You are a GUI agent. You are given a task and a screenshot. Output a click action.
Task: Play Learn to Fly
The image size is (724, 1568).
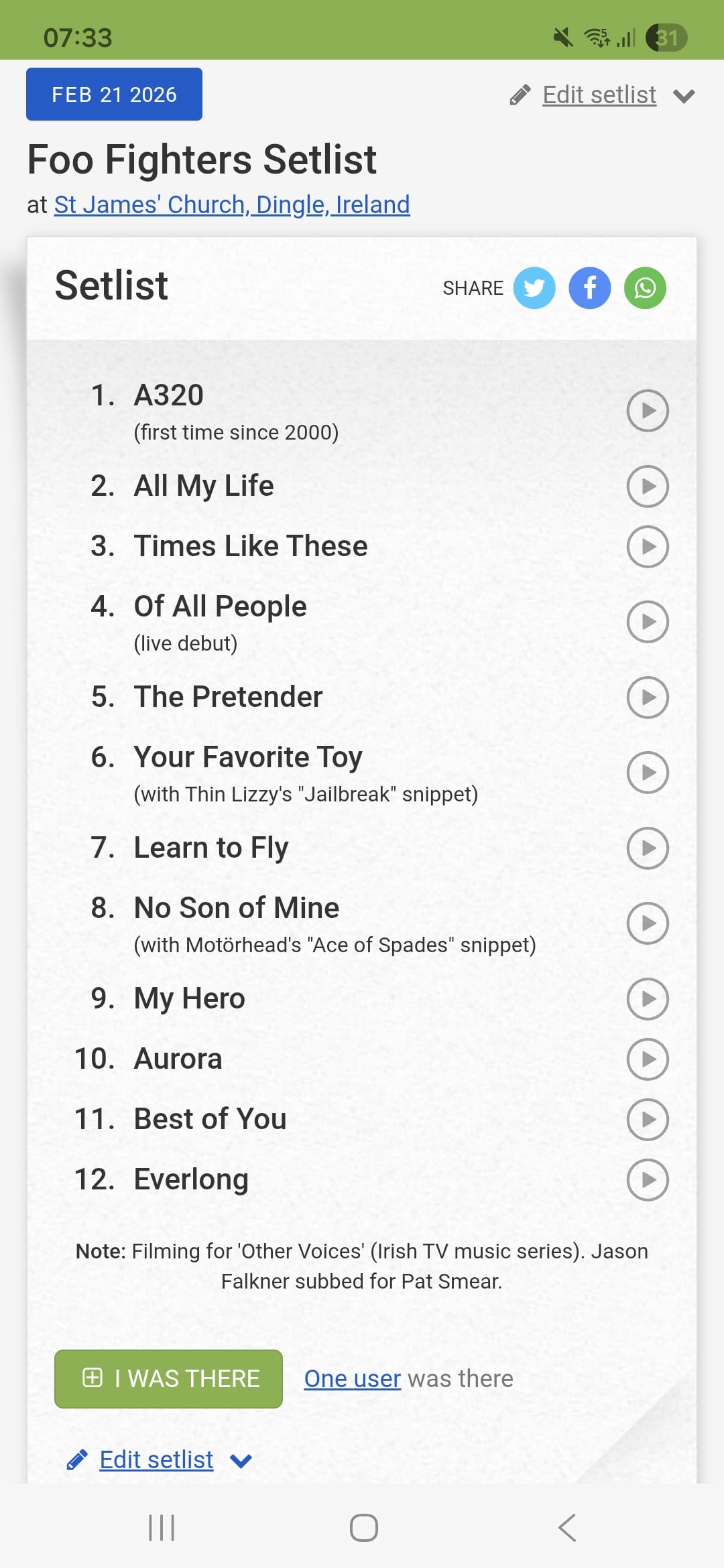coord(647,848)
